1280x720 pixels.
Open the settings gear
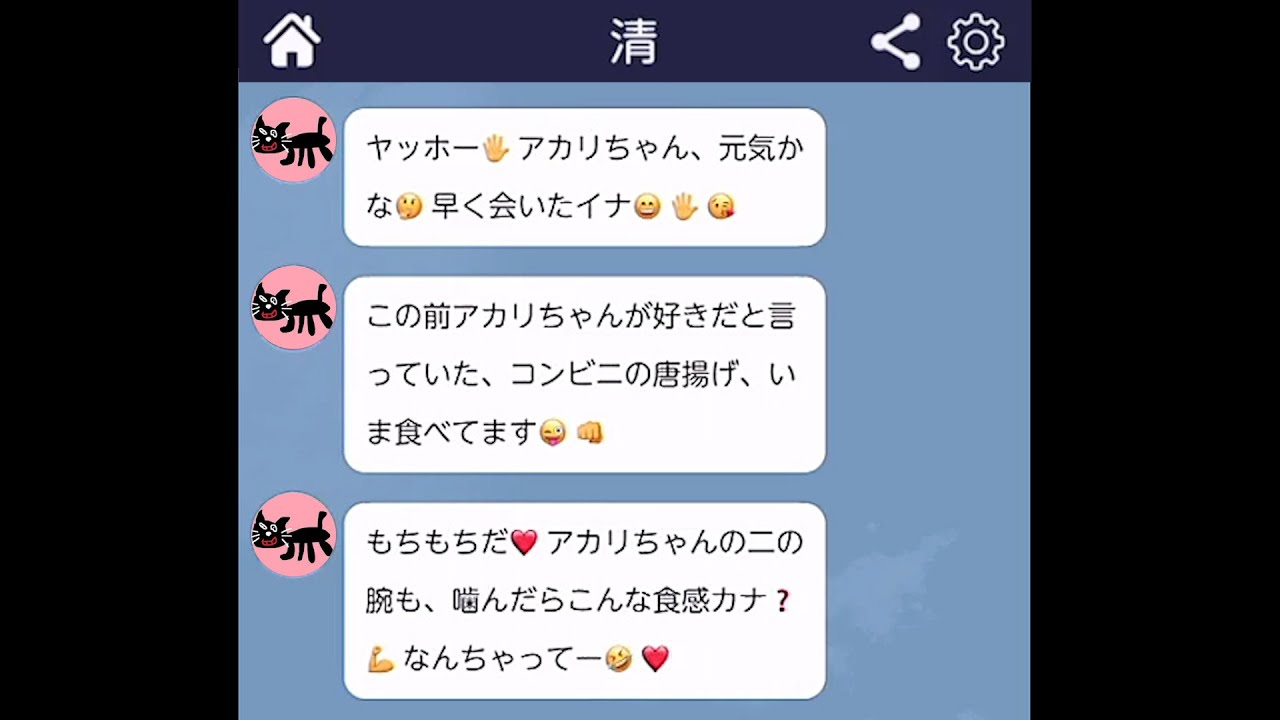975,42
